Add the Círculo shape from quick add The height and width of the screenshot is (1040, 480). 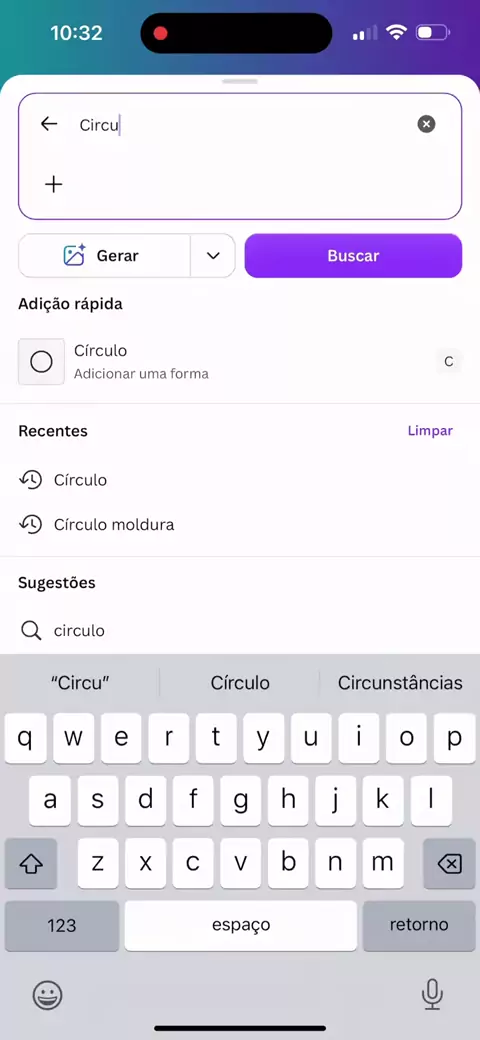click(240, 361)
